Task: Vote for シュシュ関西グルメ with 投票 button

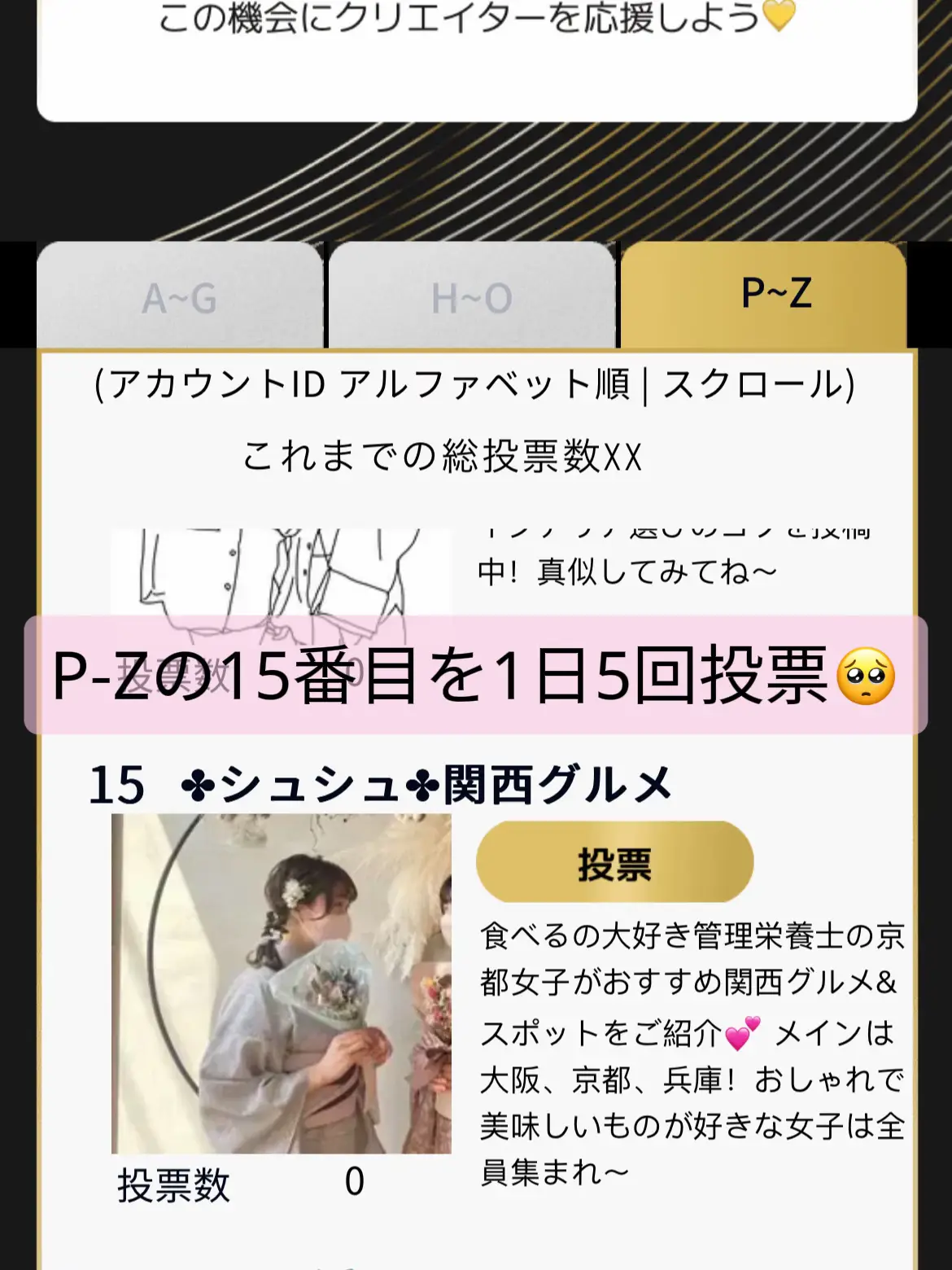Action: pyautogui.click(x=614, y=862)
